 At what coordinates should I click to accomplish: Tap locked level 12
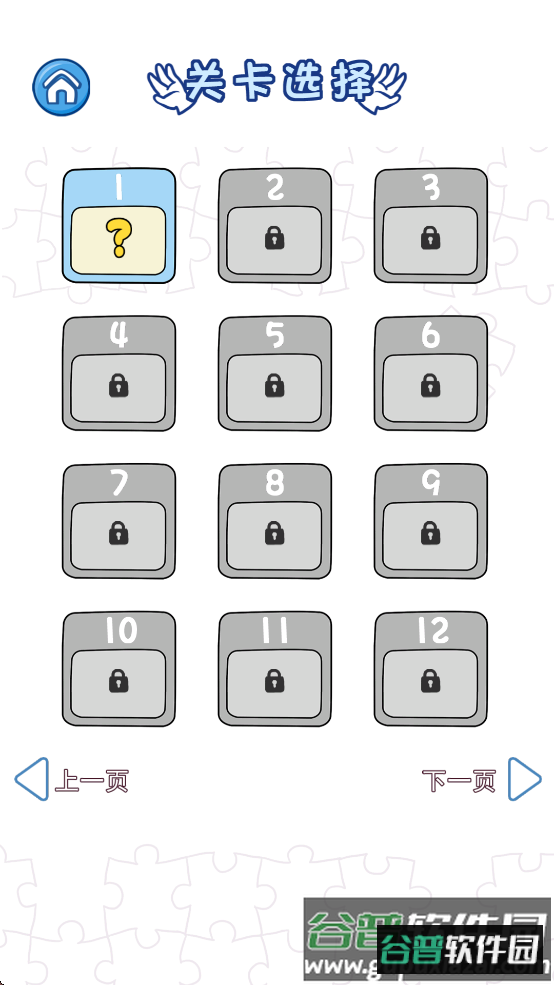pos(431,669)
